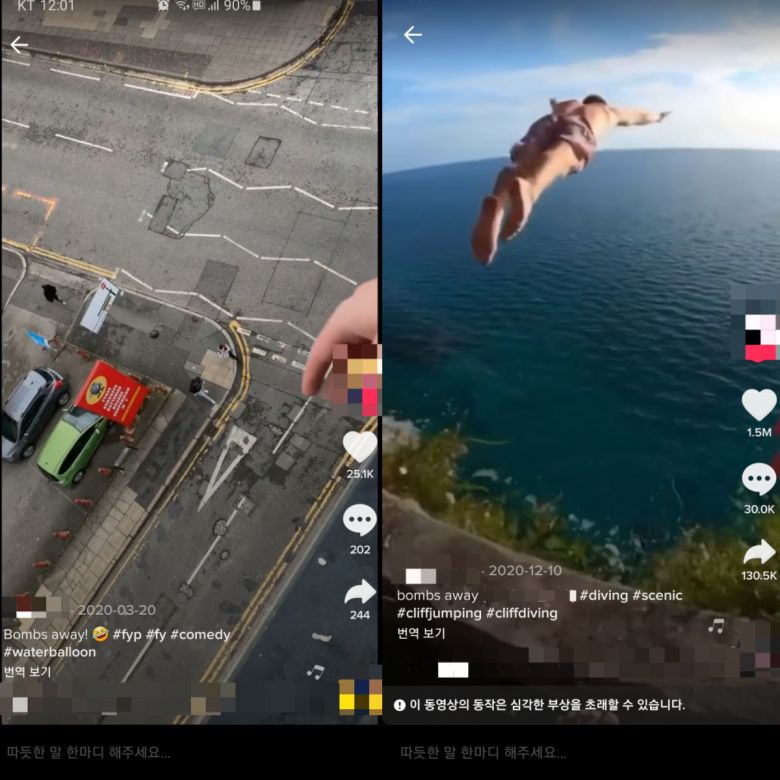Open the #scenic hashtag
Viewport: 780px width, 780px height.
pyautogui.click(x=657, y=595)
